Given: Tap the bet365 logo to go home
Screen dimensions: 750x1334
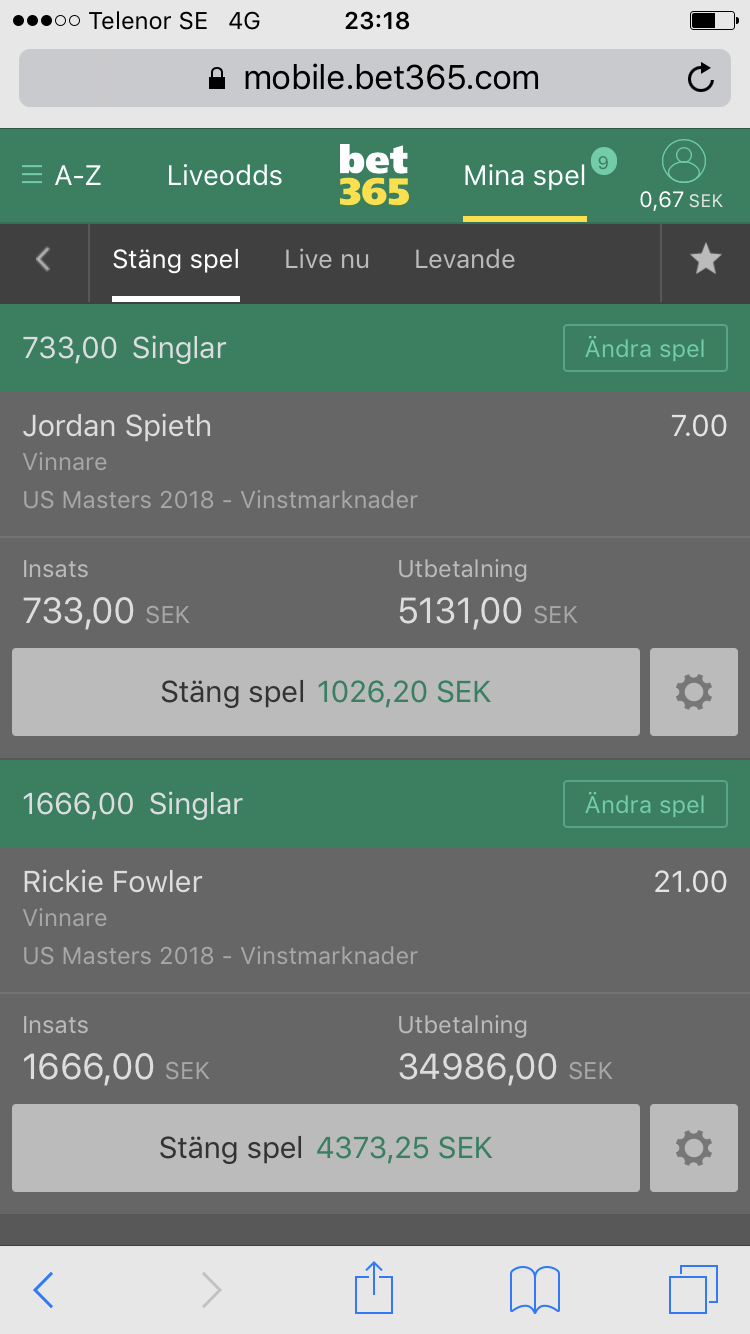Looking at the screenshot, I should [x=374, y=175].
